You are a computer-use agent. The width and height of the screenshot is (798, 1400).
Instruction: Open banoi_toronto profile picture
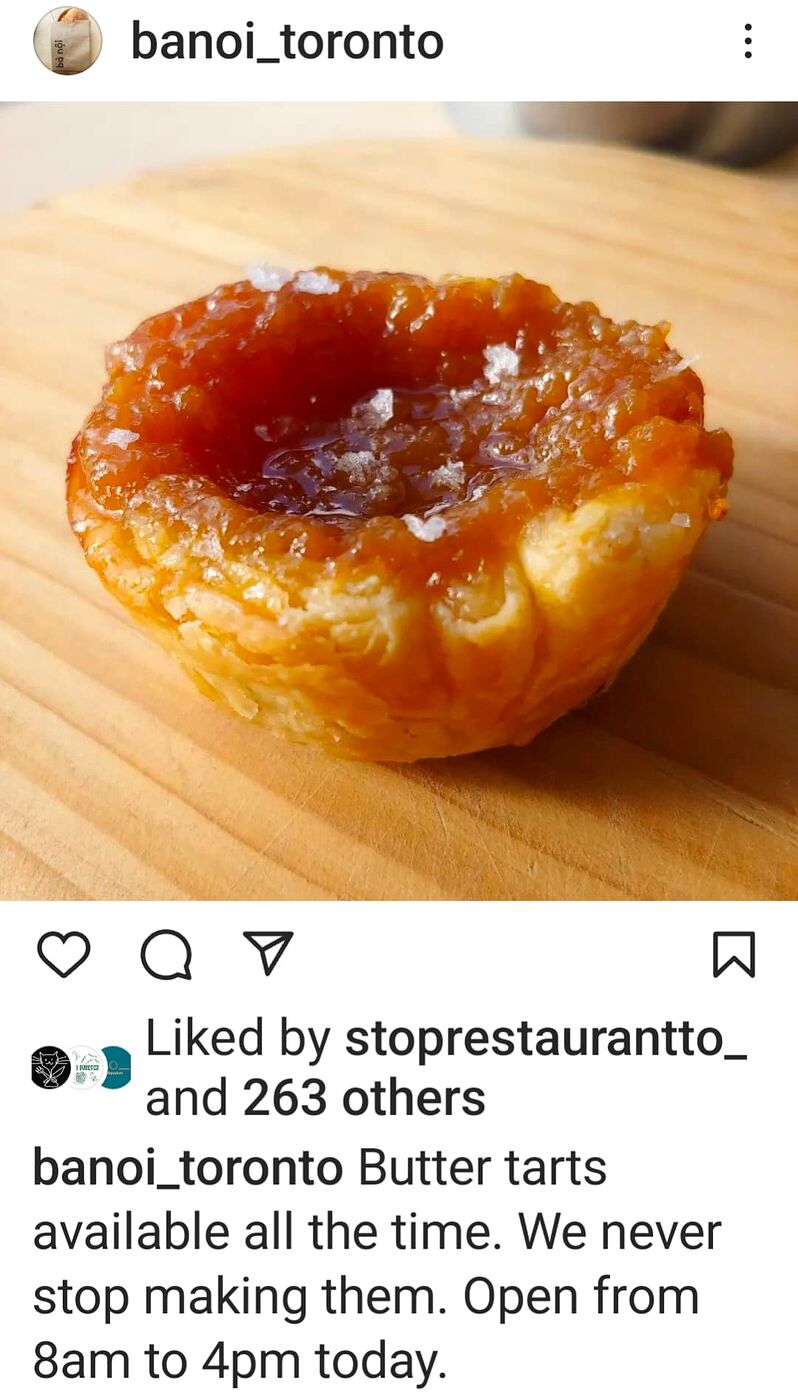67,41
